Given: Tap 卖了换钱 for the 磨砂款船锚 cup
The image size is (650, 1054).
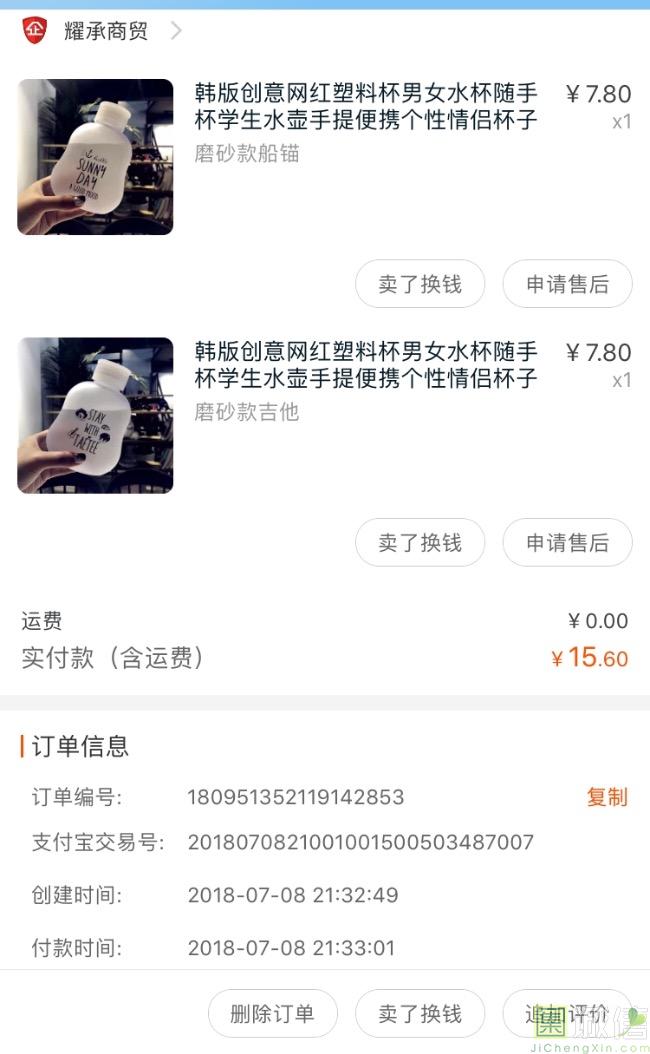Looking at the screenshot, I should pyautogui.click(x=420, y=284).
